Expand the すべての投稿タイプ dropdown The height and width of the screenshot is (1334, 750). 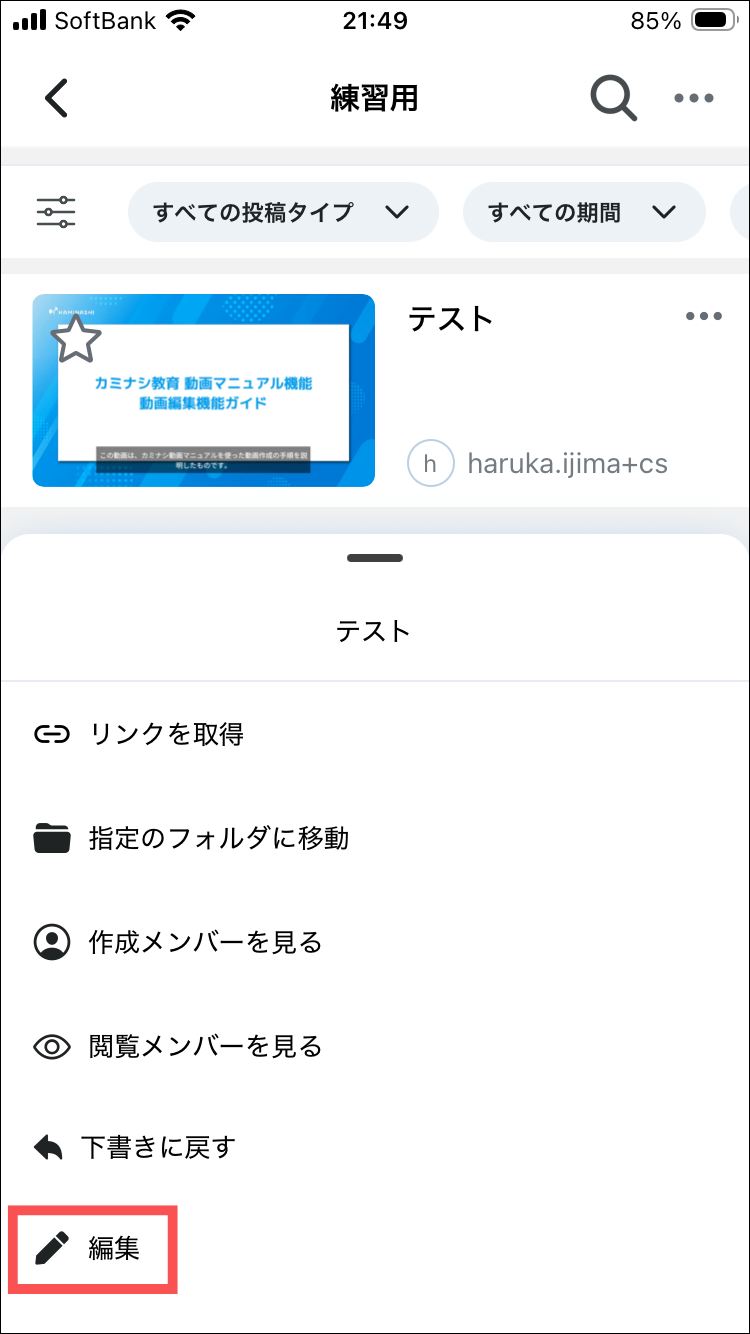282,212
